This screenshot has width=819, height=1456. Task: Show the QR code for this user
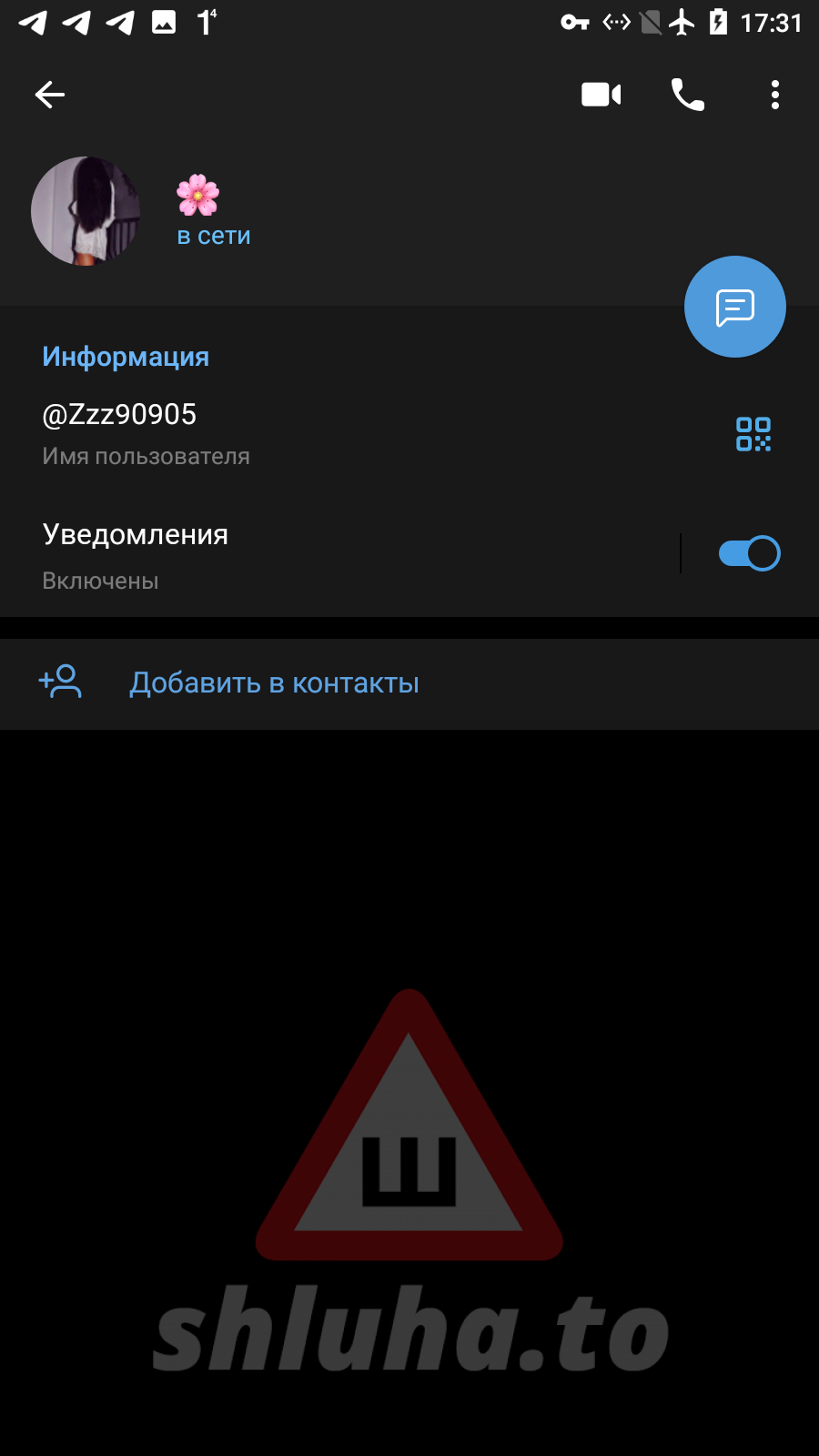pos(753,434)
